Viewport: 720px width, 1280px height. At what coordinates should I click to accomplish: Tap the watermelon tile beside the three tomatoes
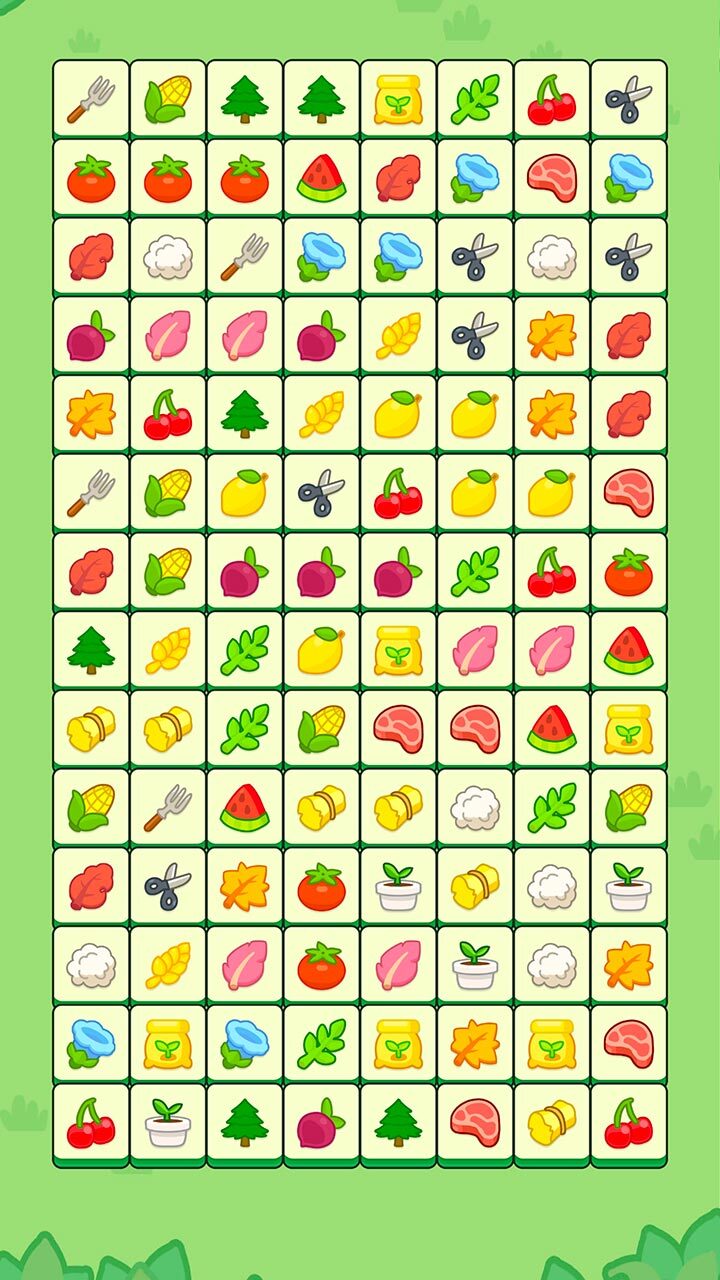click(x=321, y=178)
